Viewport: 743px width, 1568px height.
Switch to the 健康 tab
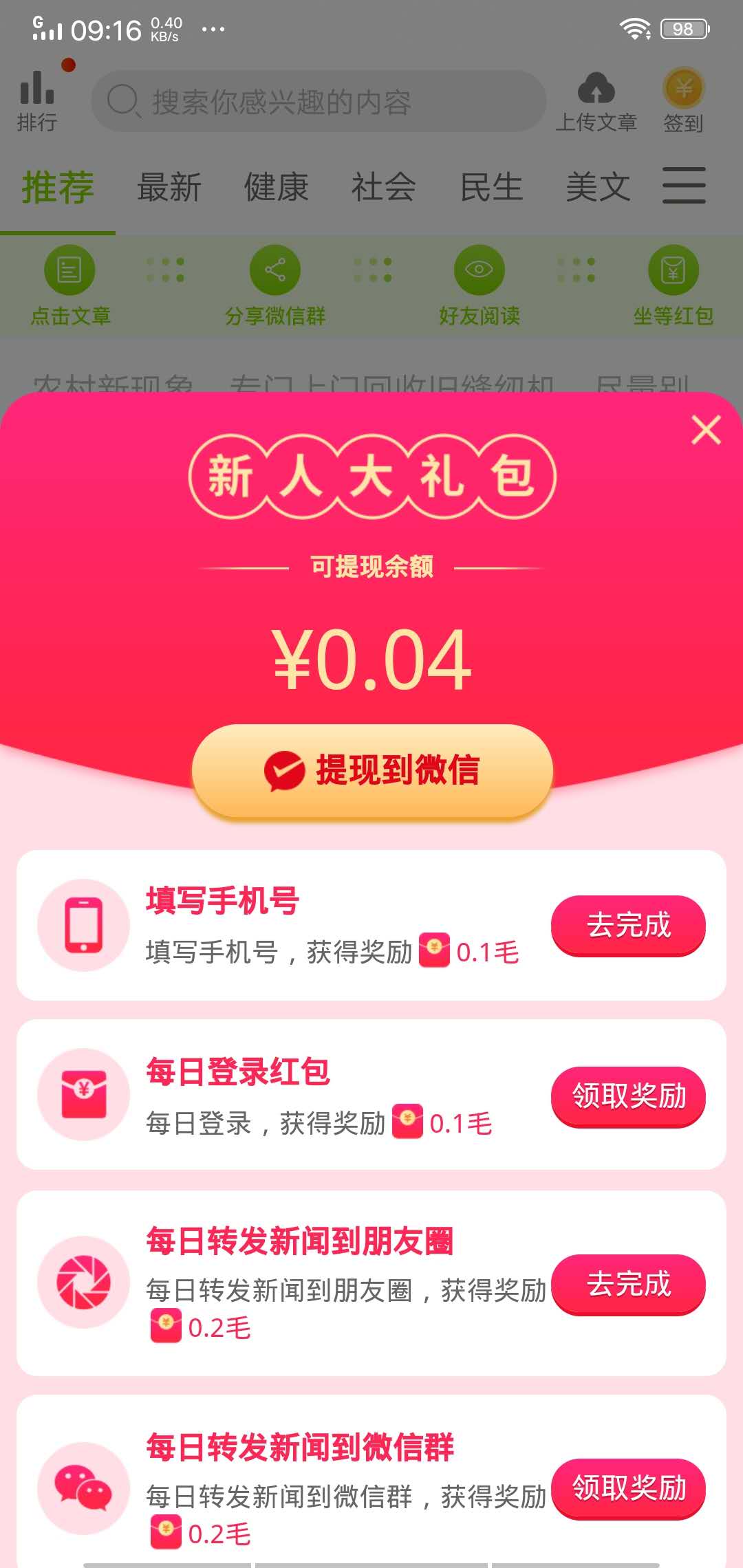click(274, 187)
